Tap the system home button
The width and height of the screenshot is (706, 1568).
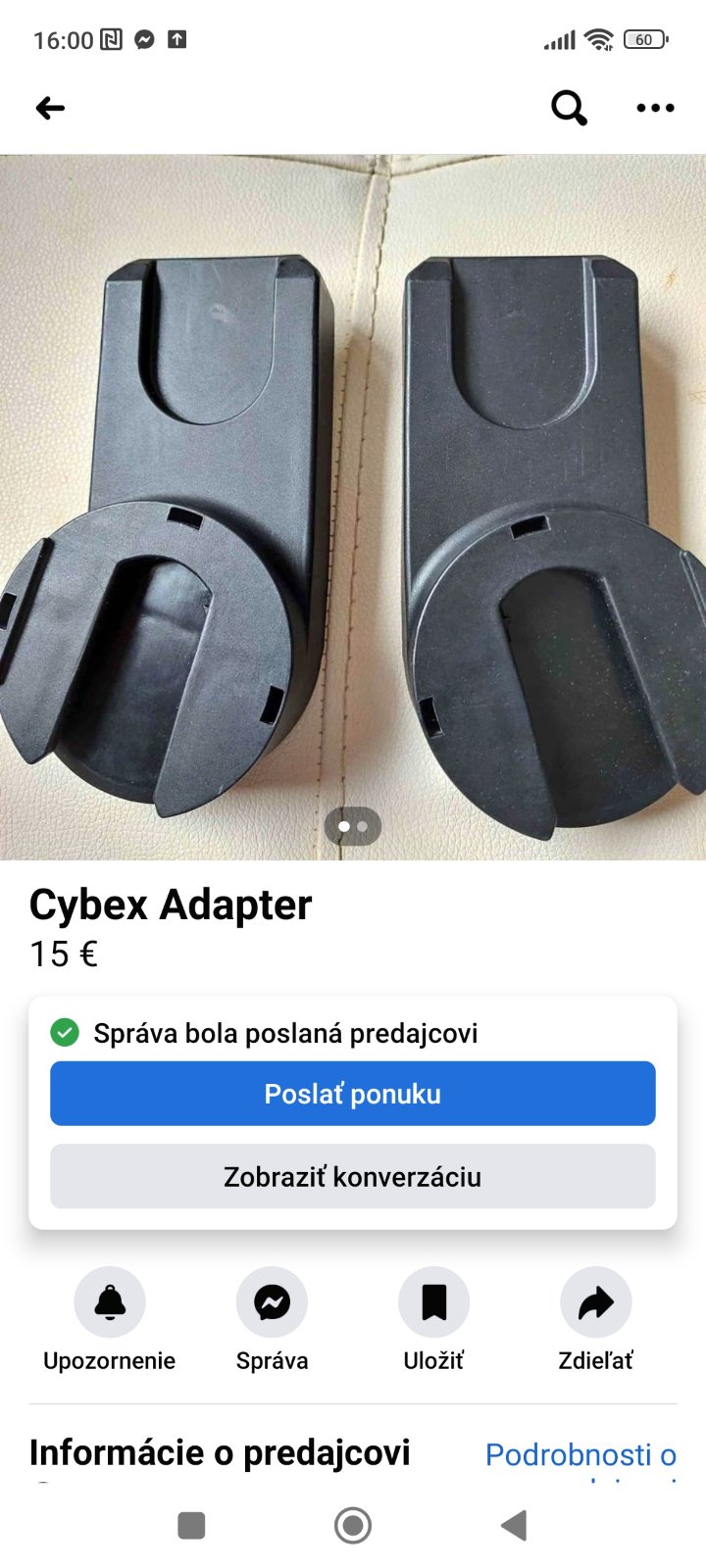(x=353, y=1525)
